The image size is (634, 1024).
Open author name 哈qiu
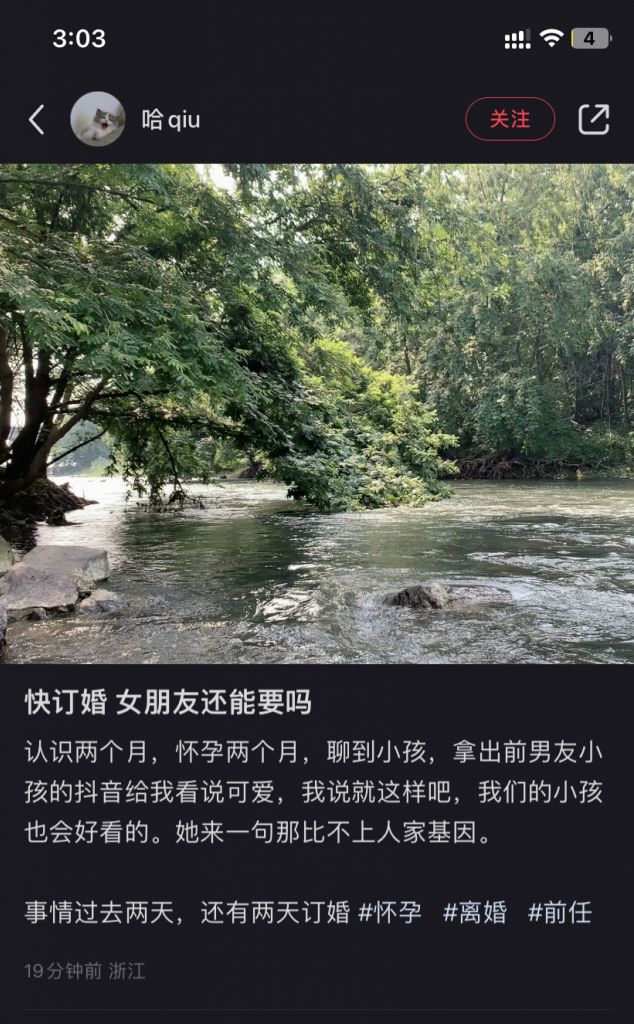pyautogui.click(x=171, y=120)
